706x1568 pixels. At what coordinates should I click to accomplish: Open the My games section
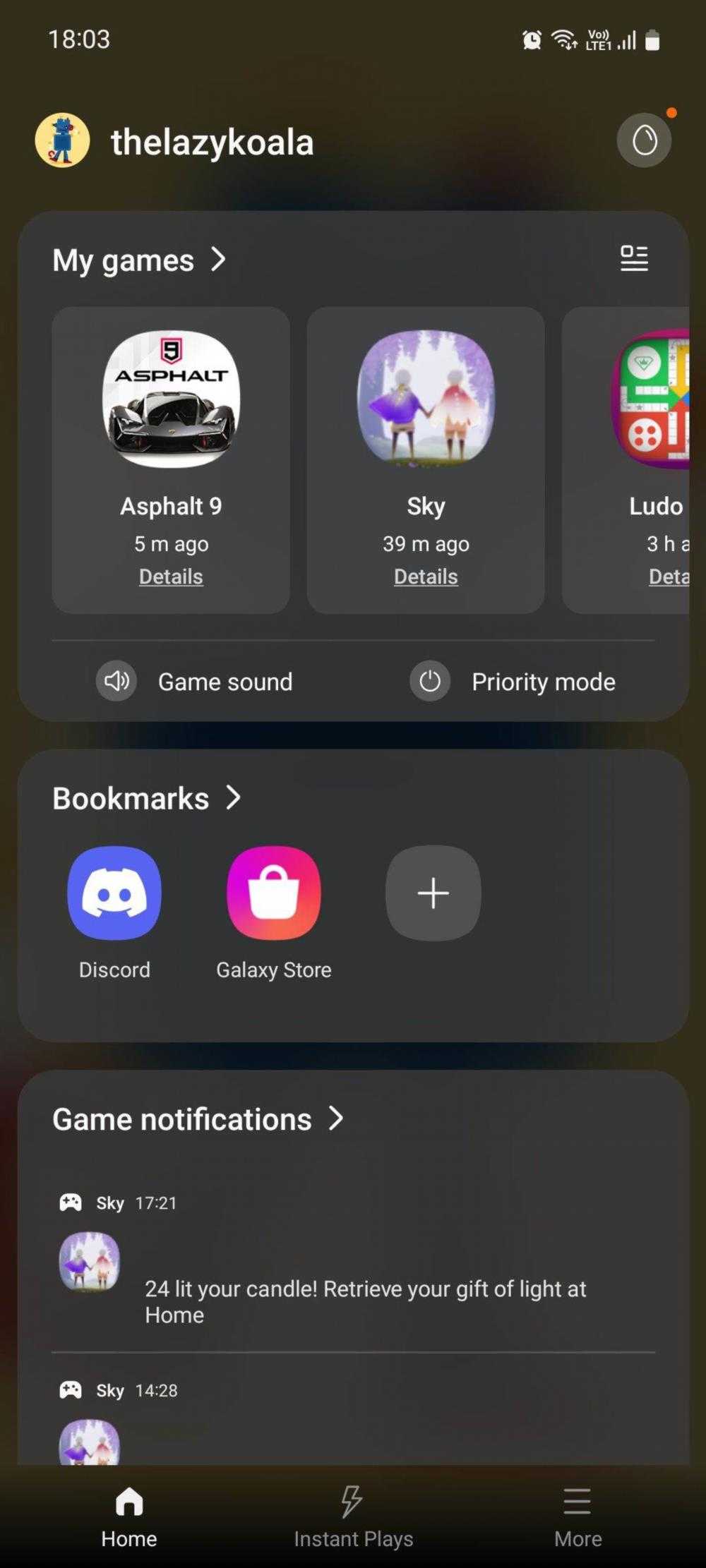click(x=139, y=260)
